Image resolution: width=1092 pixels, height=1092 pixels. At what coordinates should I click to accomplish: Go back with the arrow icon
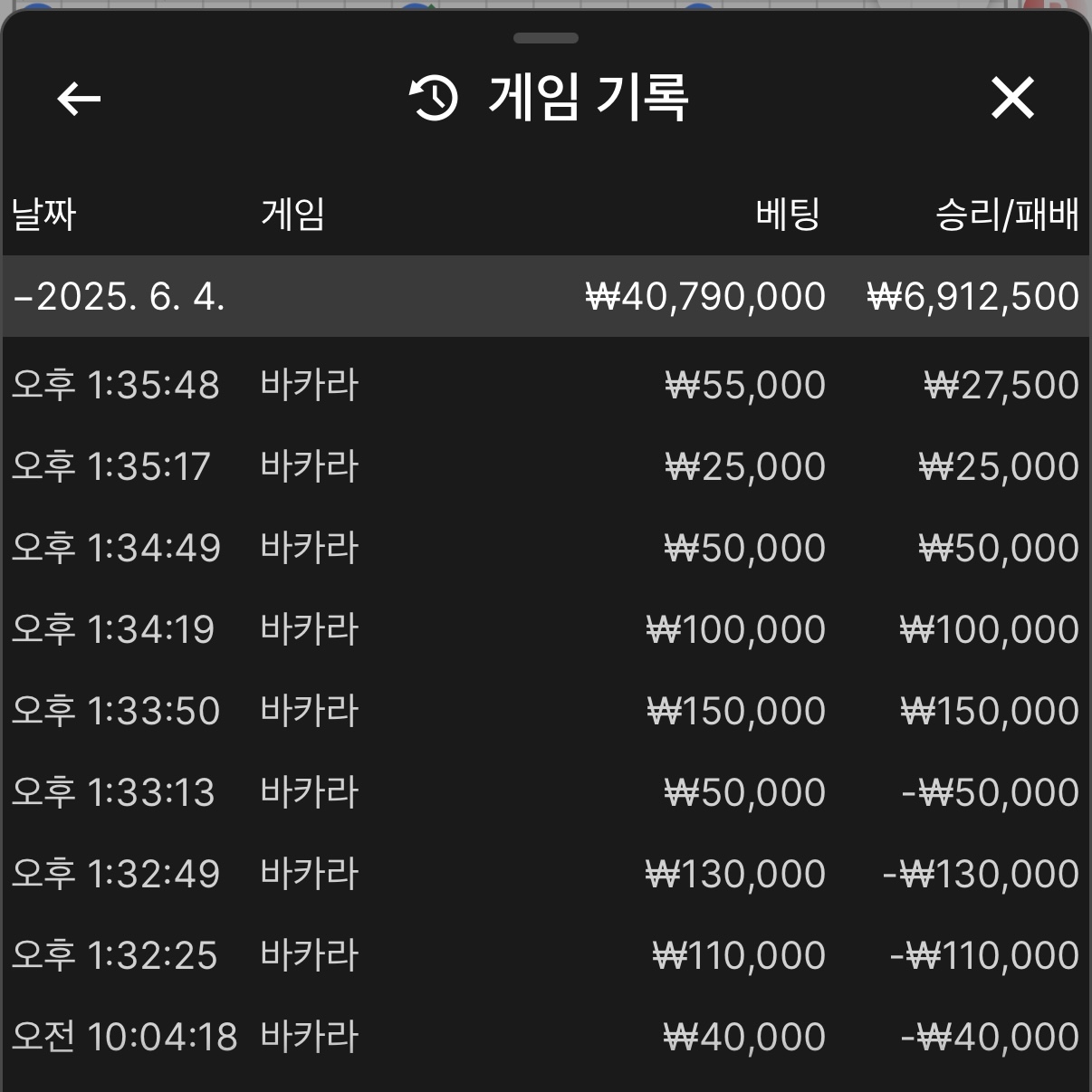[x=79, y=98]
